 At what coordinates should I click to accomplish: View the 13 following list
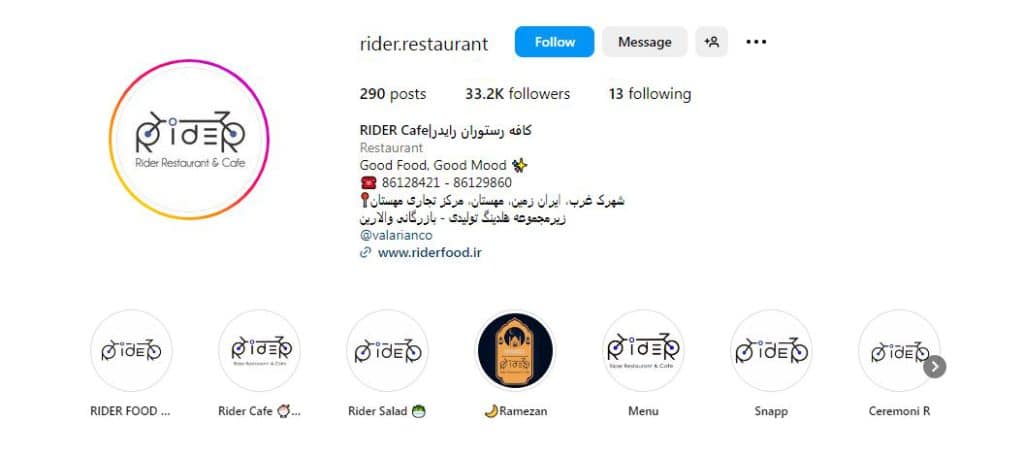pyautogui.click(x=649, y=94)
